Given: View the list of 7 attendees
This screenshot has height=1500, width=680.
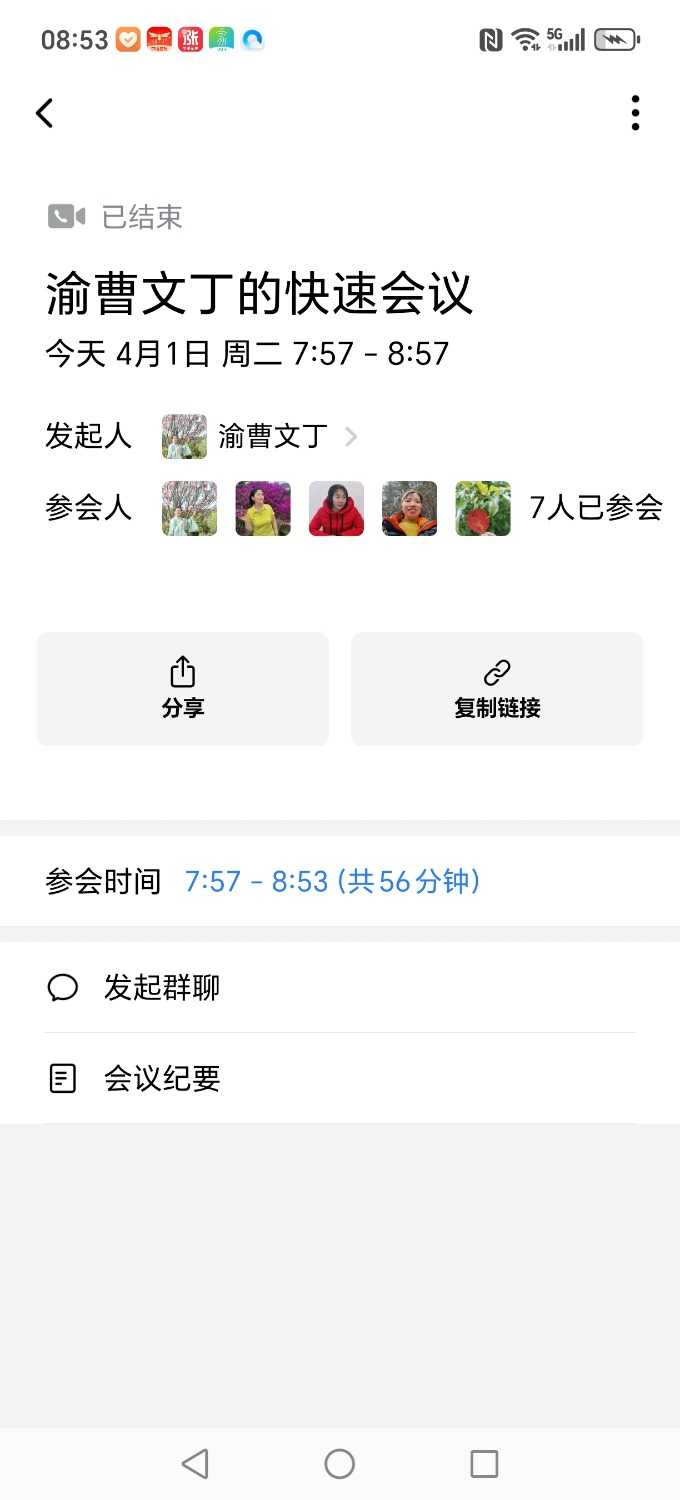Looking at the screenshot, I should coord(595,508).
